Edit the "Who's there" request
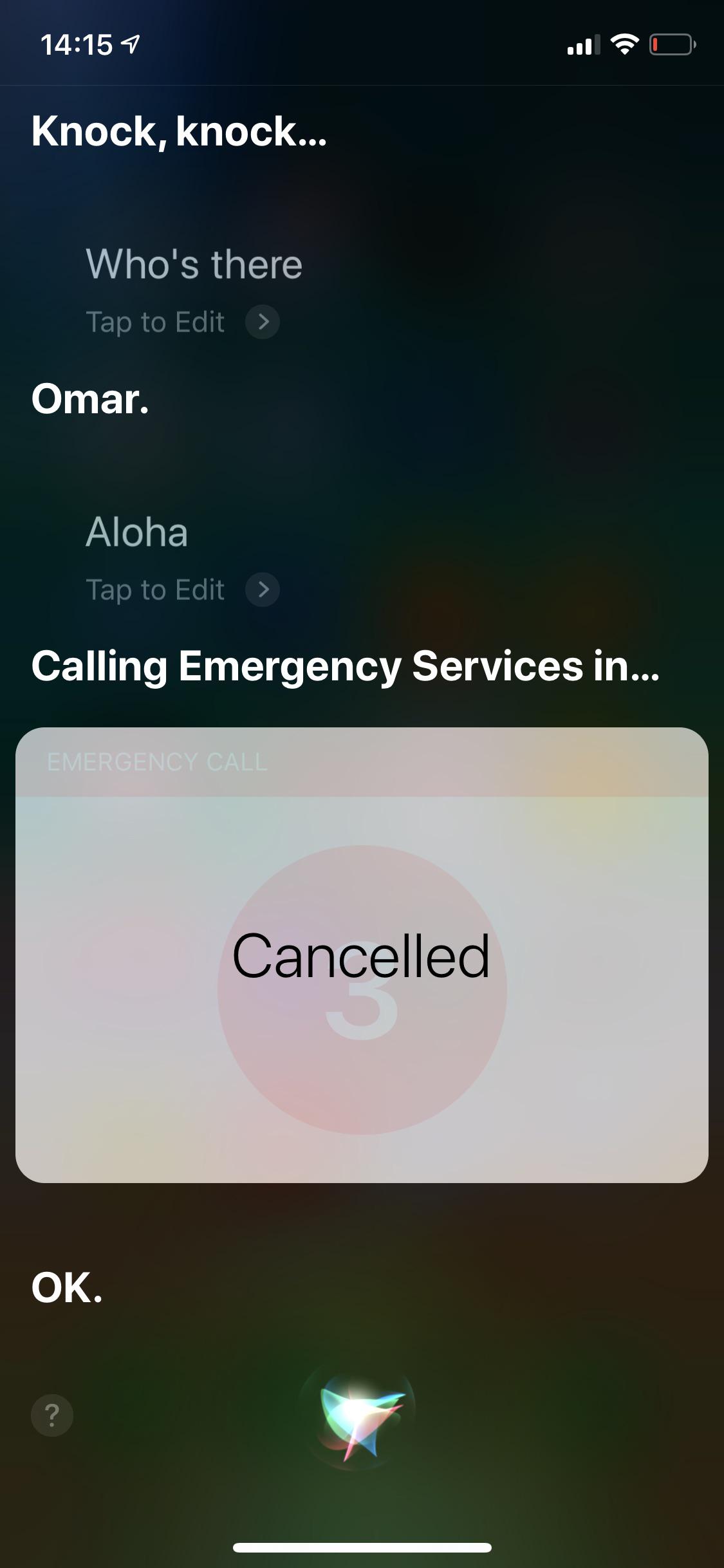 [182, 321]
